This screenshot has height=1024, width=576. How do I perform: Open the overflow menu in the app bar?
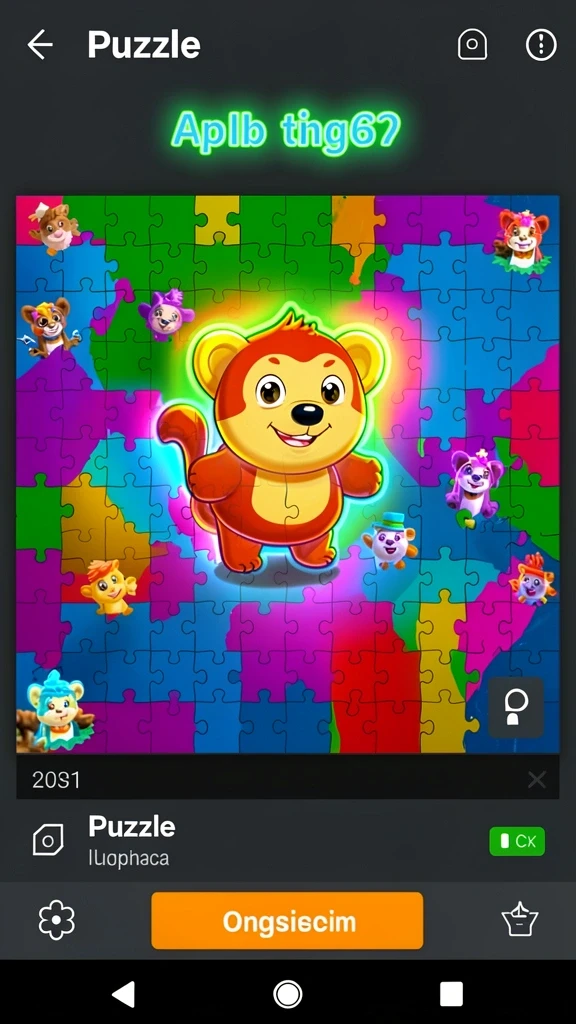(541, 46)
